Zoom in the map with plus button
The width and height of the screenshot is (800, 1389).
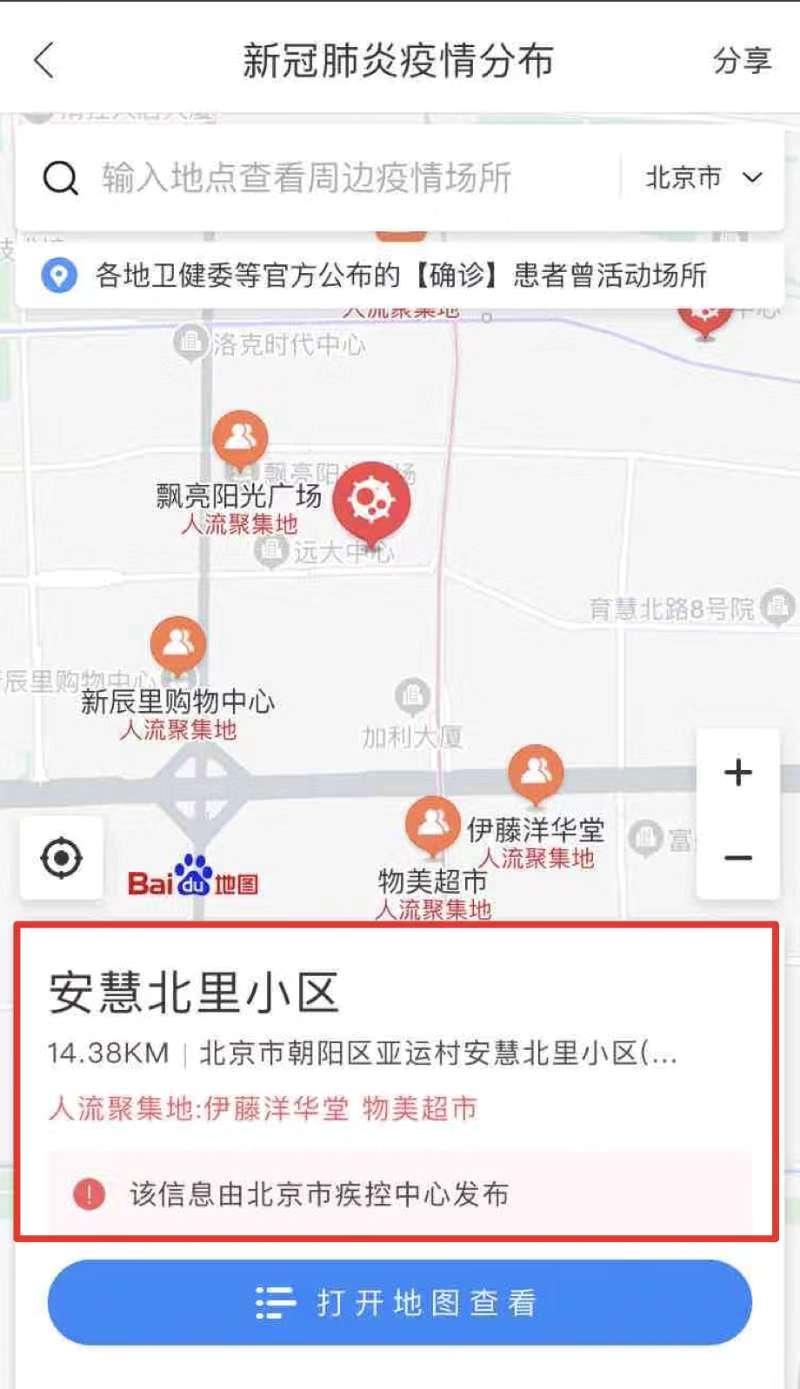tap(738, 773)
